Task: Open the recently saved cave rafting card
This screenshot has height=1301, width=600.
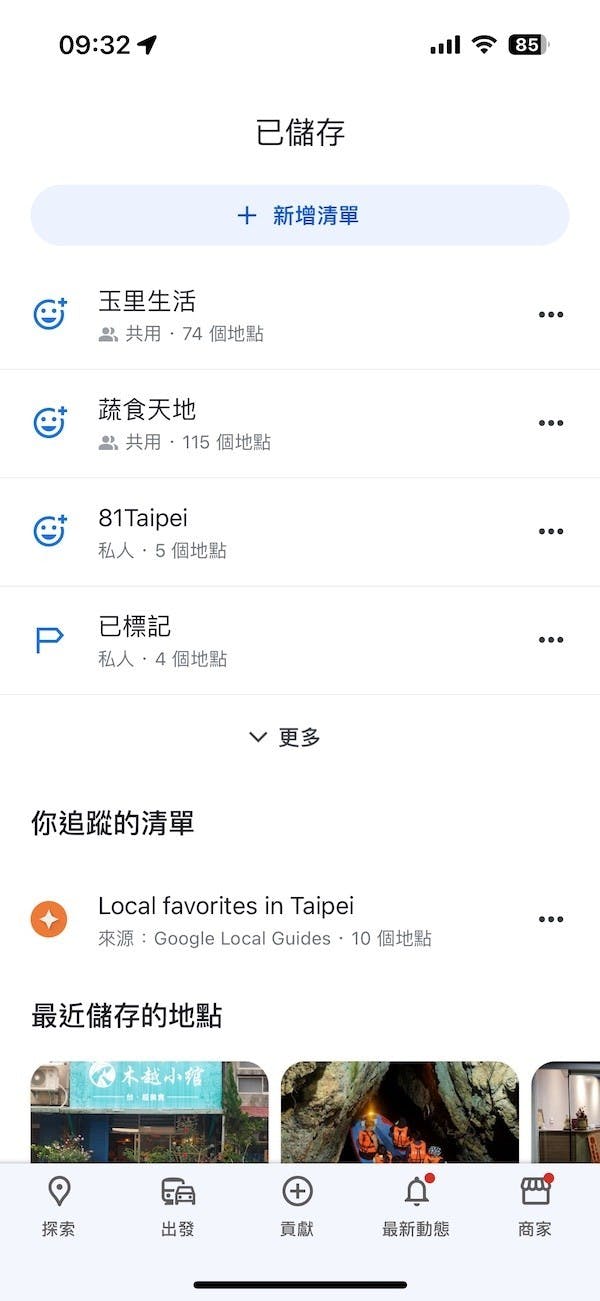Action: point(400,1112)
